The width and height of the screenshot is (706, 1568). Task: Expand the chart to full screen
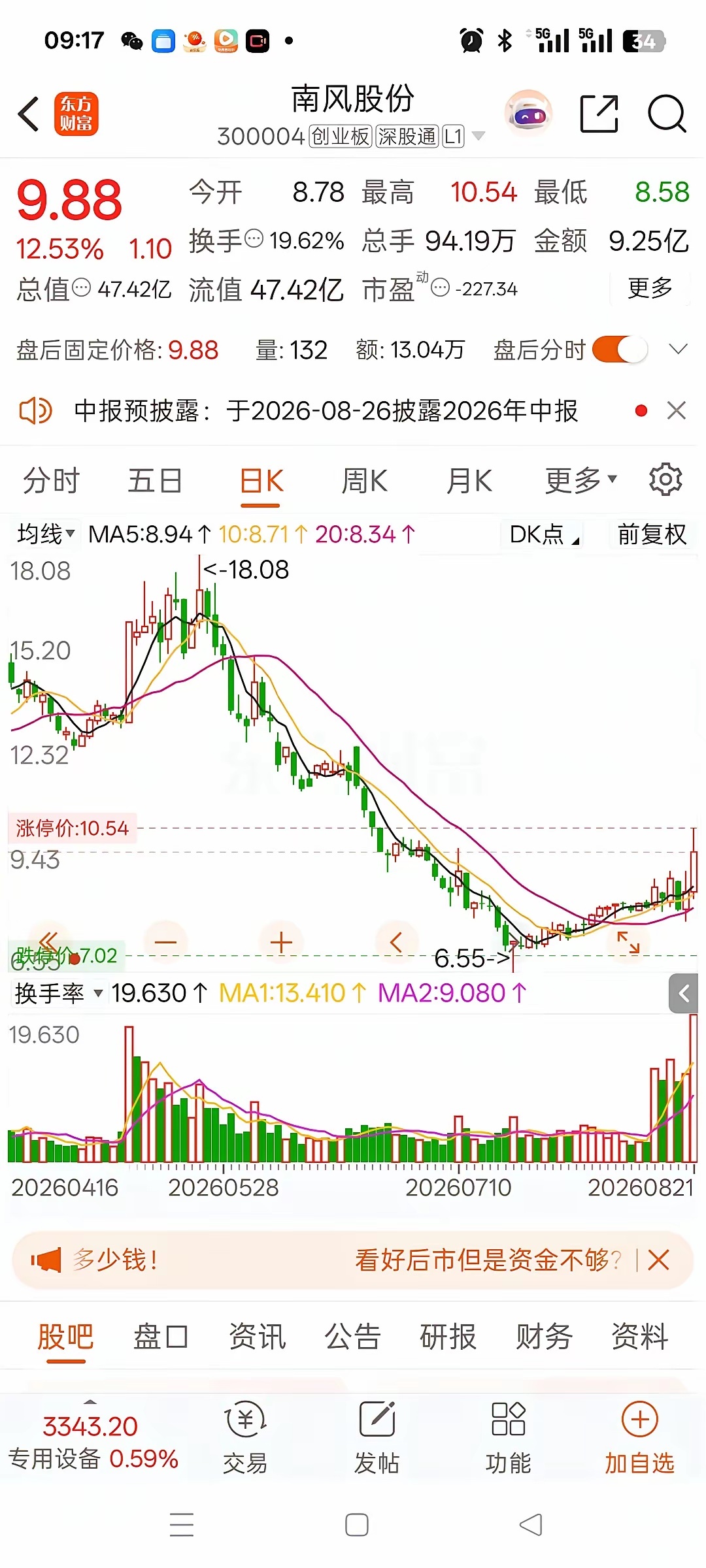click(628, 942)
